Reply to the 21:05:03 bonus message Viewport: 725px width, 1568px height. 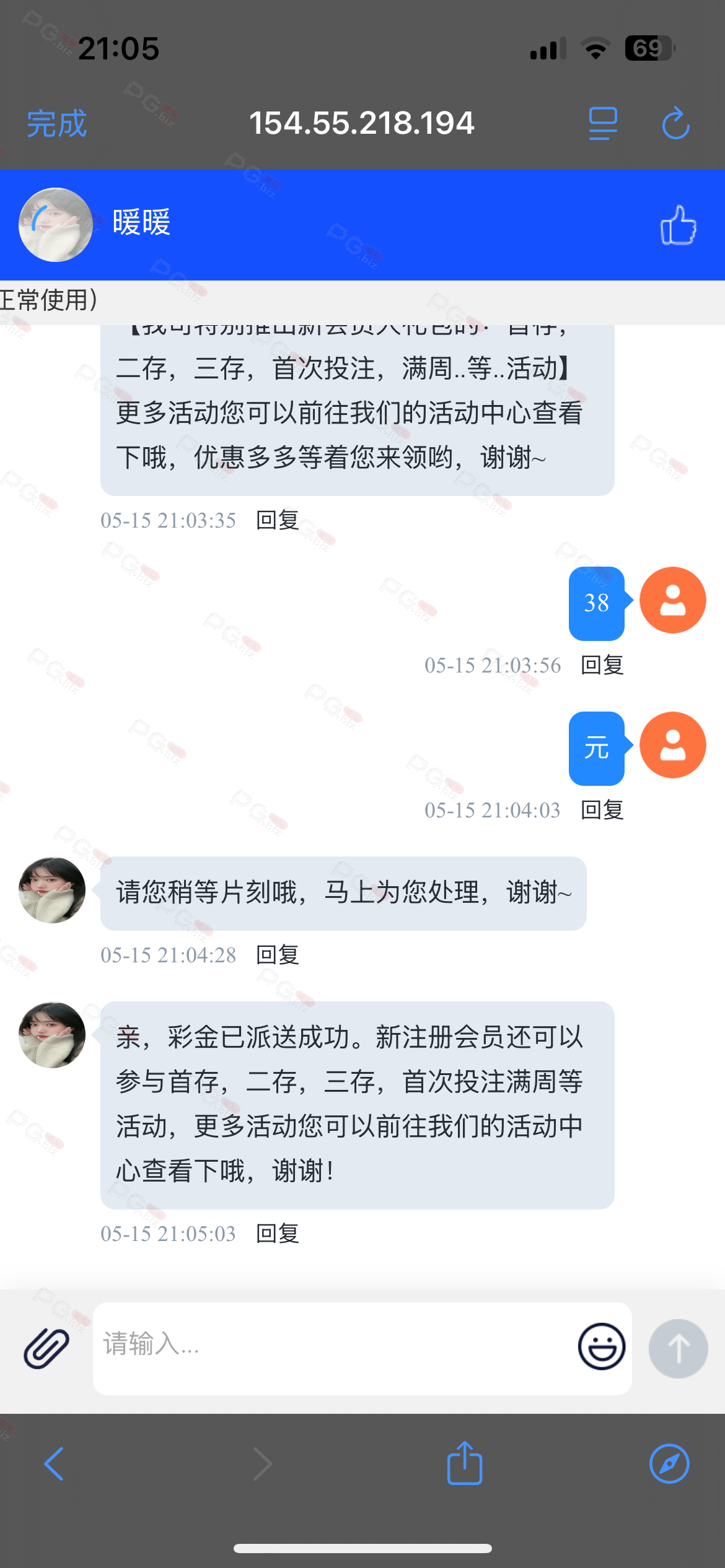(278, 1234)
